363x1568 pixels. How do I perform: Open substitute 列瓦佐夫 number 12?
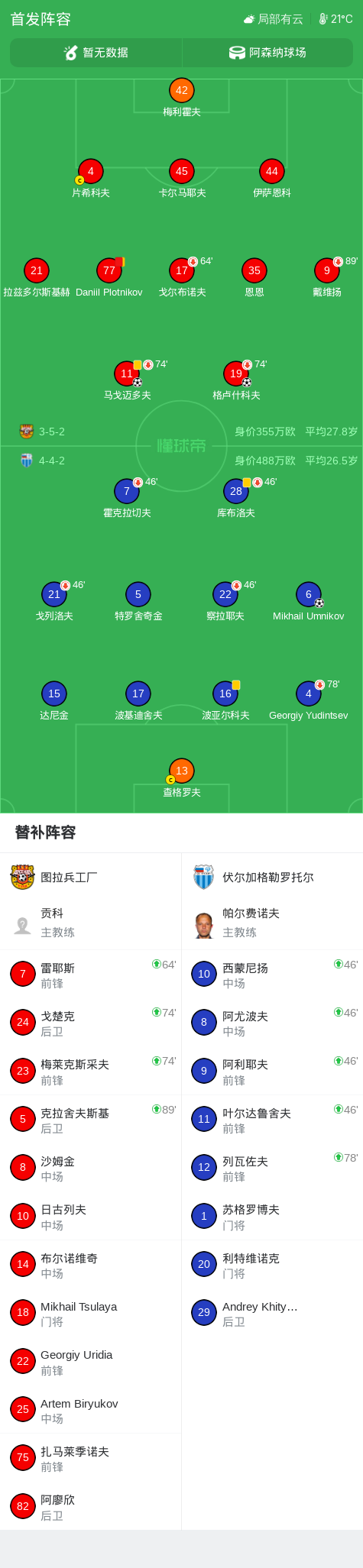pyautogui.click(x=272, y=1168)
